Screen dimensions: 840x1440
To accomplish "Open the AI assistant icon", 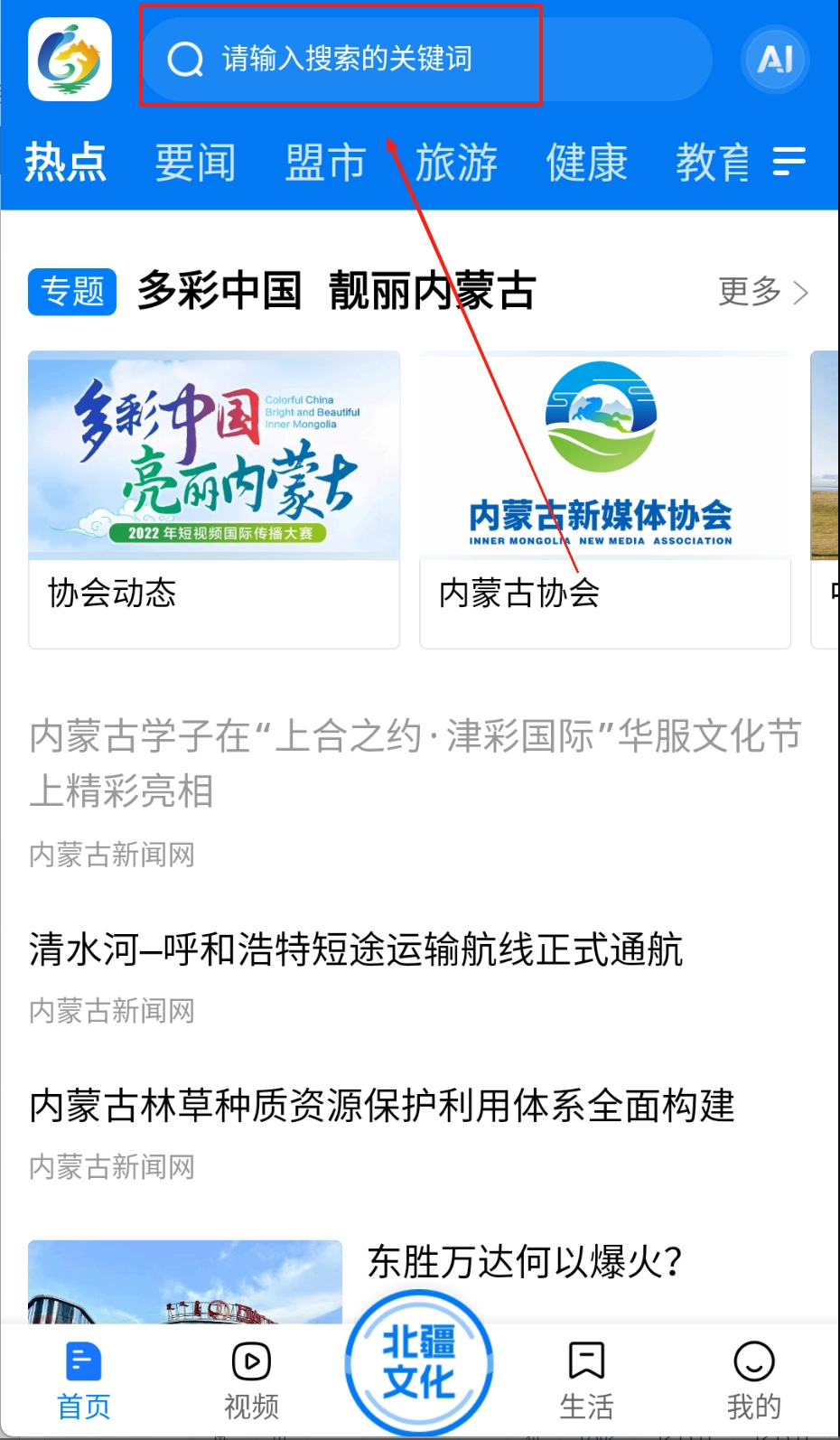I will [x=775, y=60].
